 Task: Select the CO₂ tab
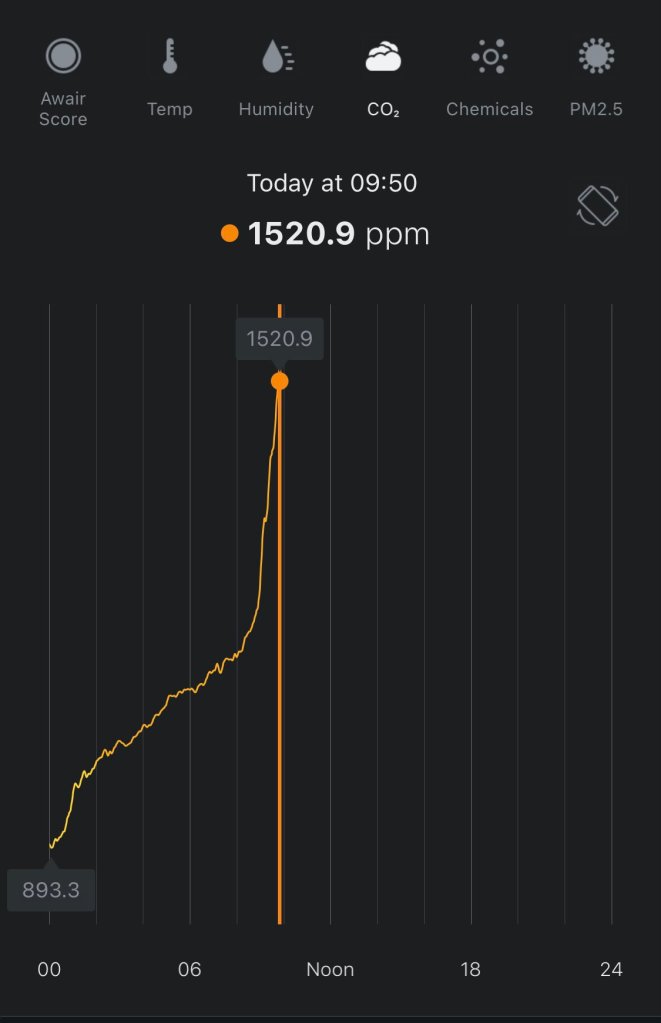383,80
